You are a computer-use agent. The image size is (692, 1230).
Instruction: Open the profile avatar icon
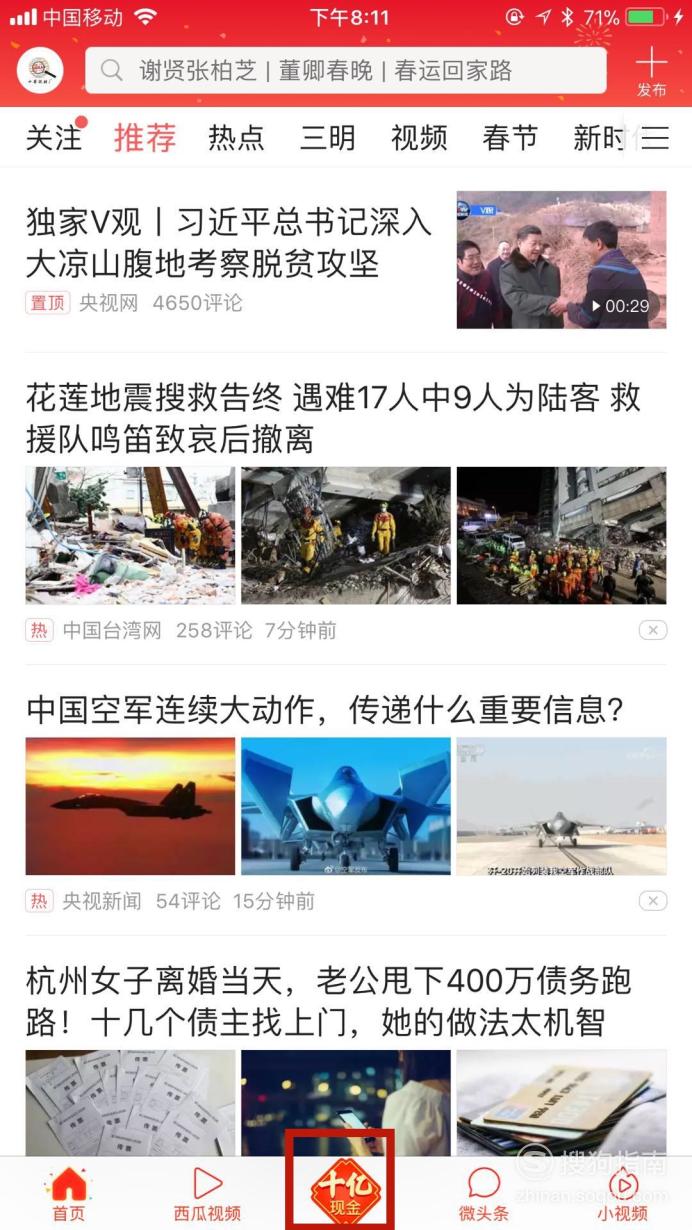40,71
